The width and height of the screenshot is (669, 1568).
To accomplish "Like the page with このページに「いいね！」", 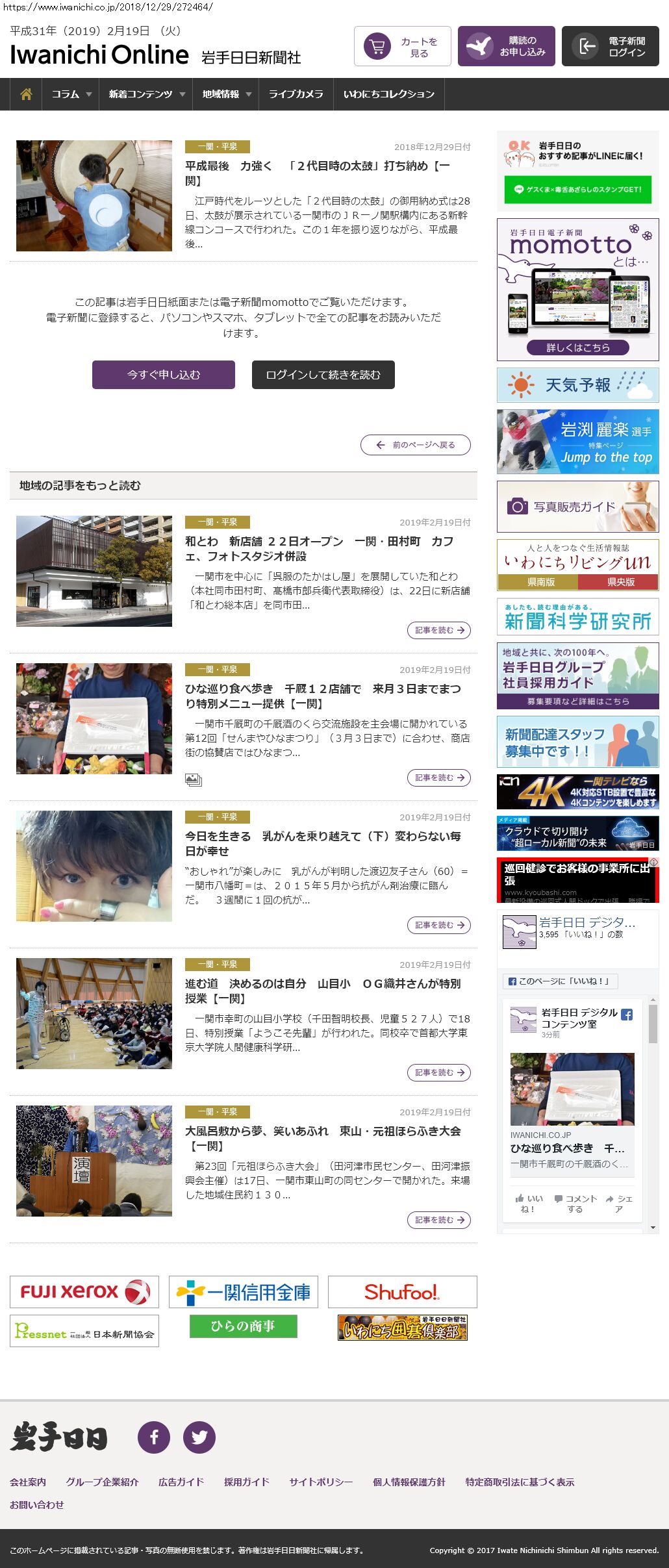I will (560, 981).
